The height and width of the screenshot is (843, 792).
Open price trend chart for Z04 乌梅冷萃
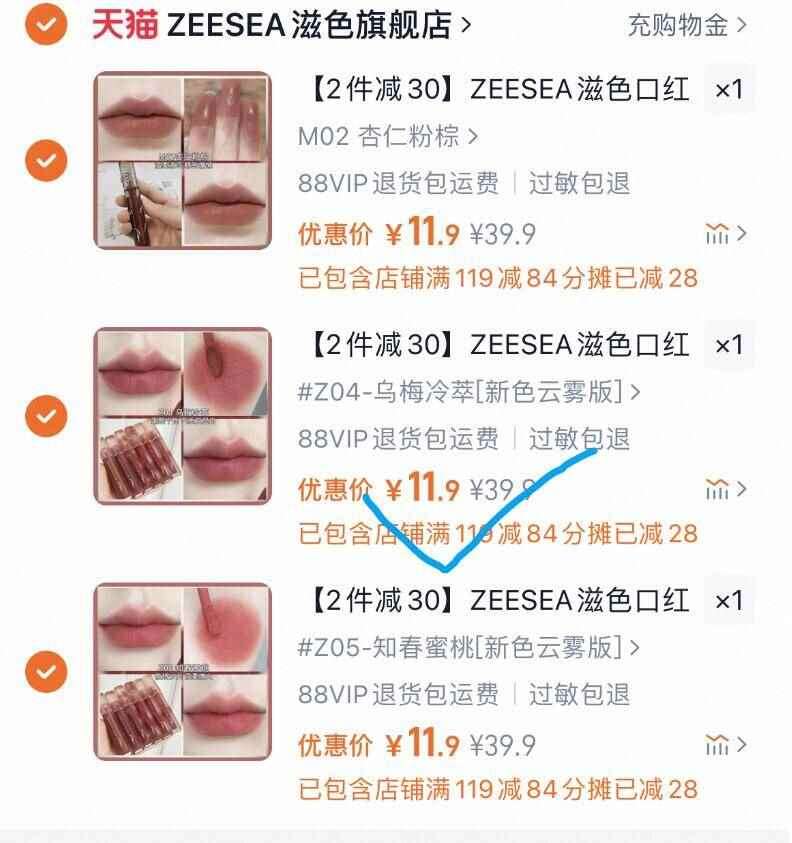point(714,489)
